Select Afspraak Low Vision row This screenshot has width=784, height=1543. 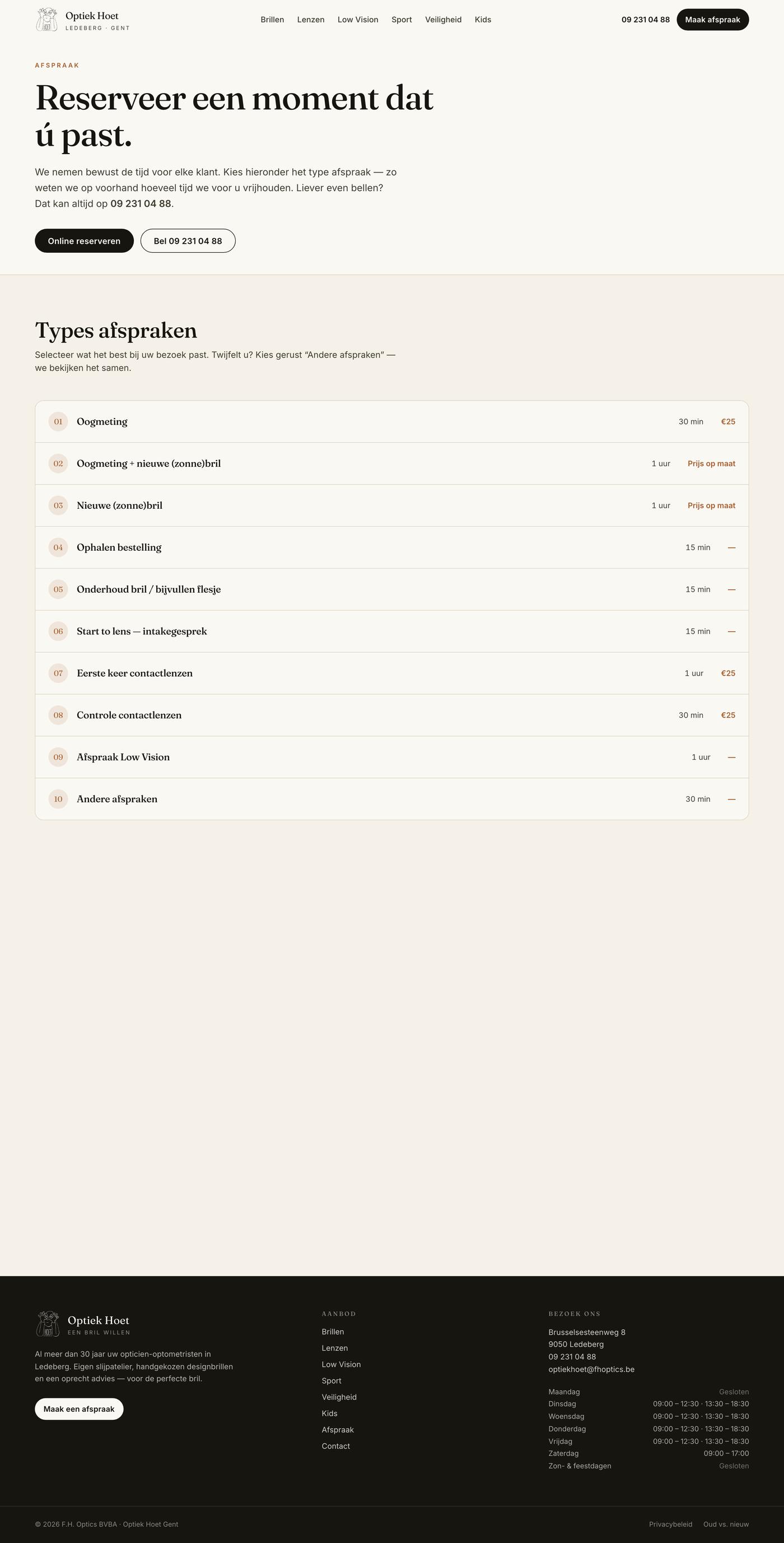click(x=392, y=757)
